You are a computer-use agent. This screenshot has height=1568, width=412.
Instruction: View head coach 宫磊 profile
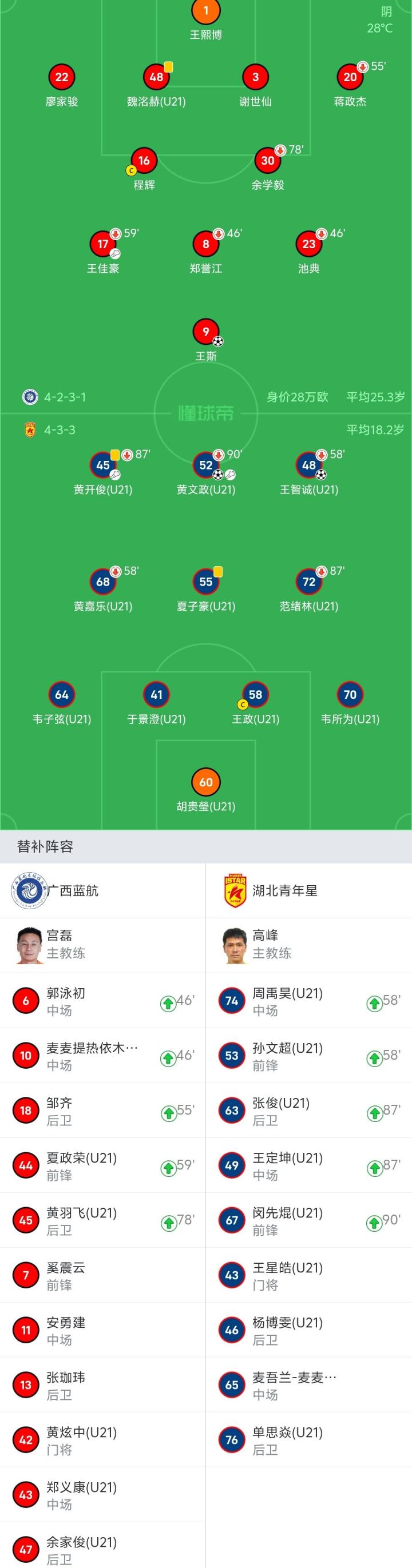102,945
